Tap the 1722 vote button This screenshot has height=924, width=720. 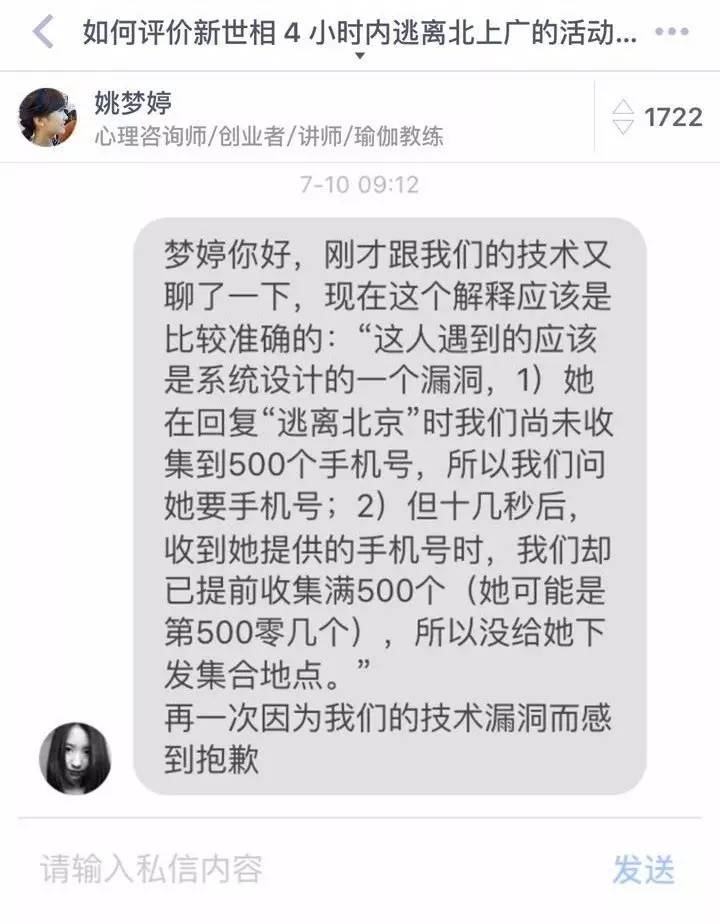658,117
